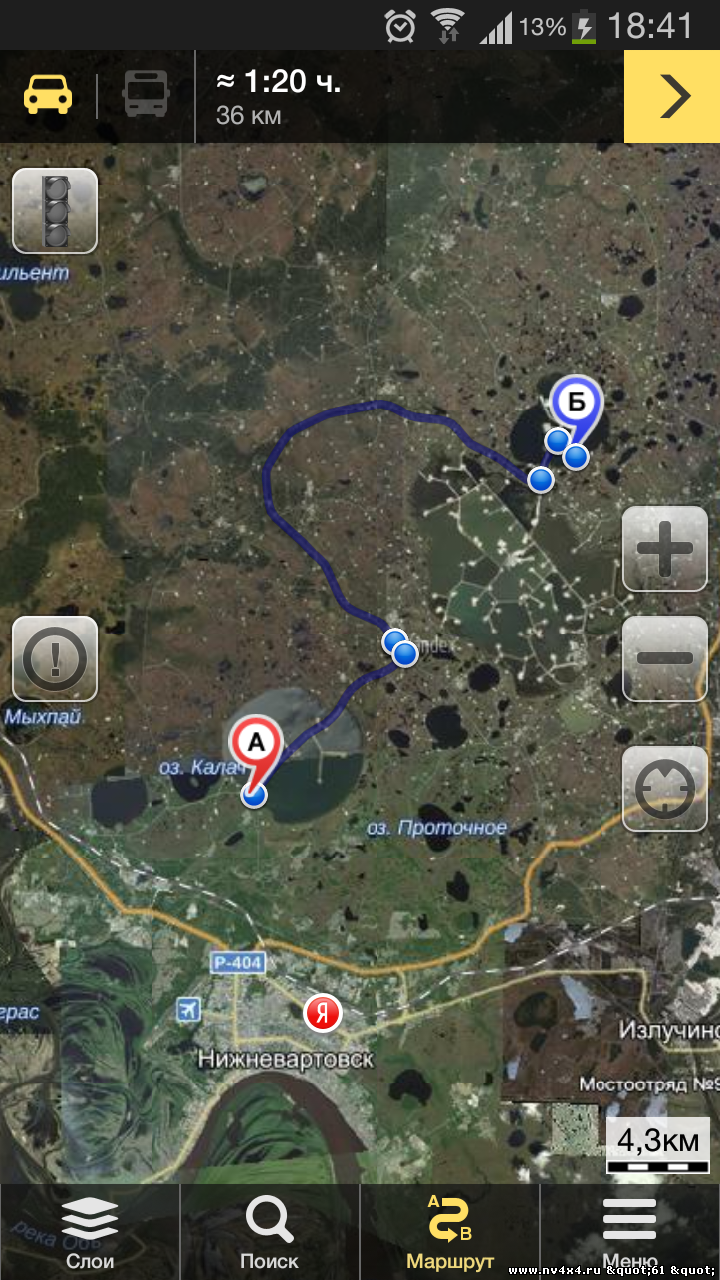This screenshot has width=720, height=1280.
Task: Open the Меню tab
Action: point(630,1232)
